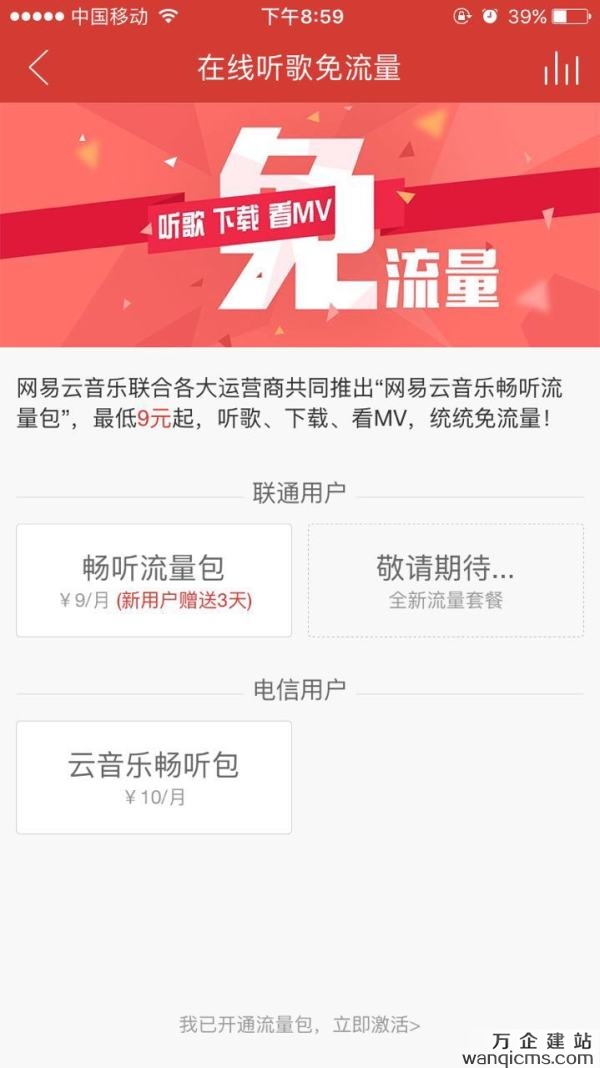Open the now-playing bars icon
This screenshot has width=600, height=1068.
click(x=561, y=68)
